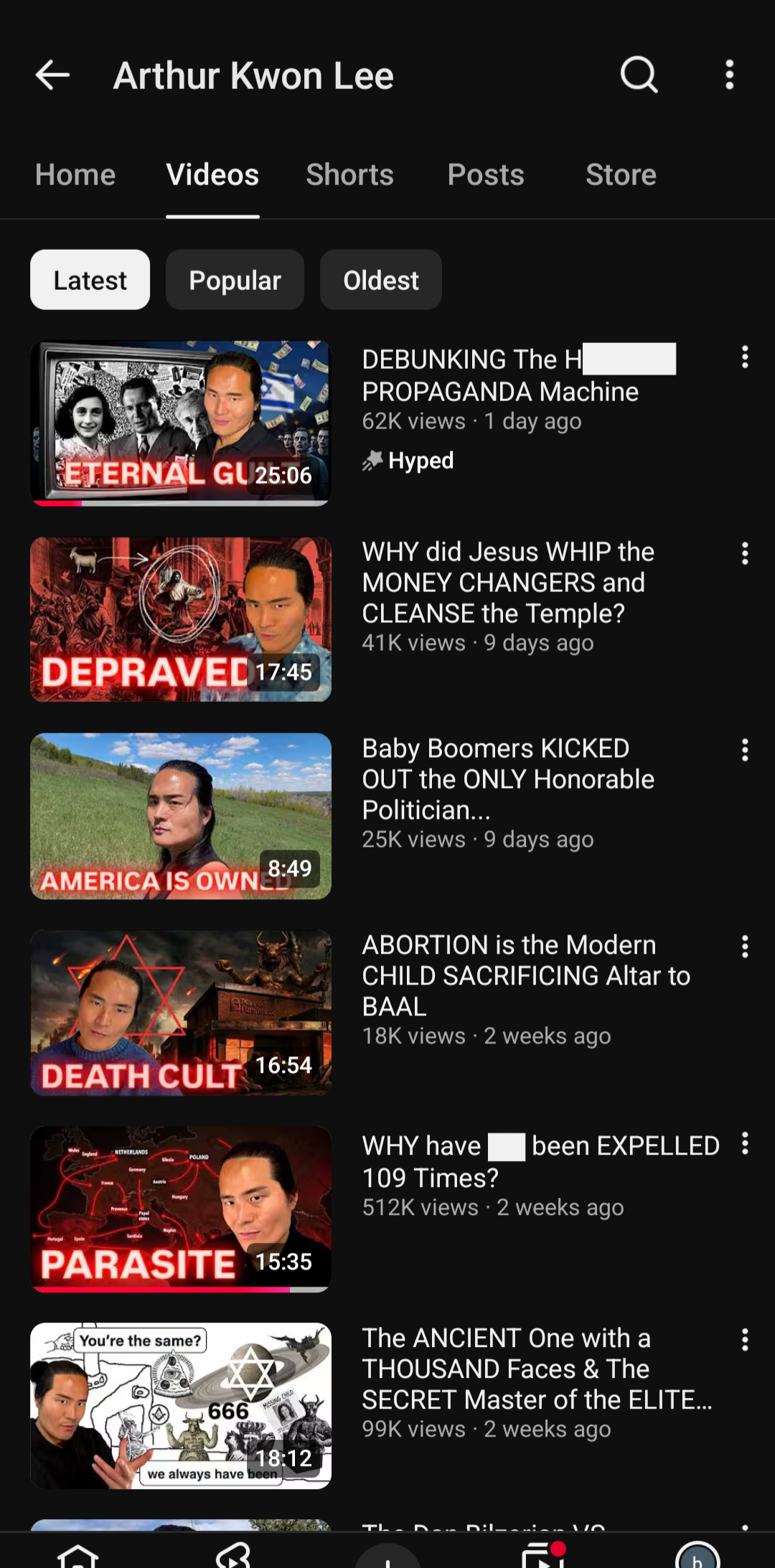
Task: Sort videos by Popular
Action: pyautogui.click(x=235, y=280)
